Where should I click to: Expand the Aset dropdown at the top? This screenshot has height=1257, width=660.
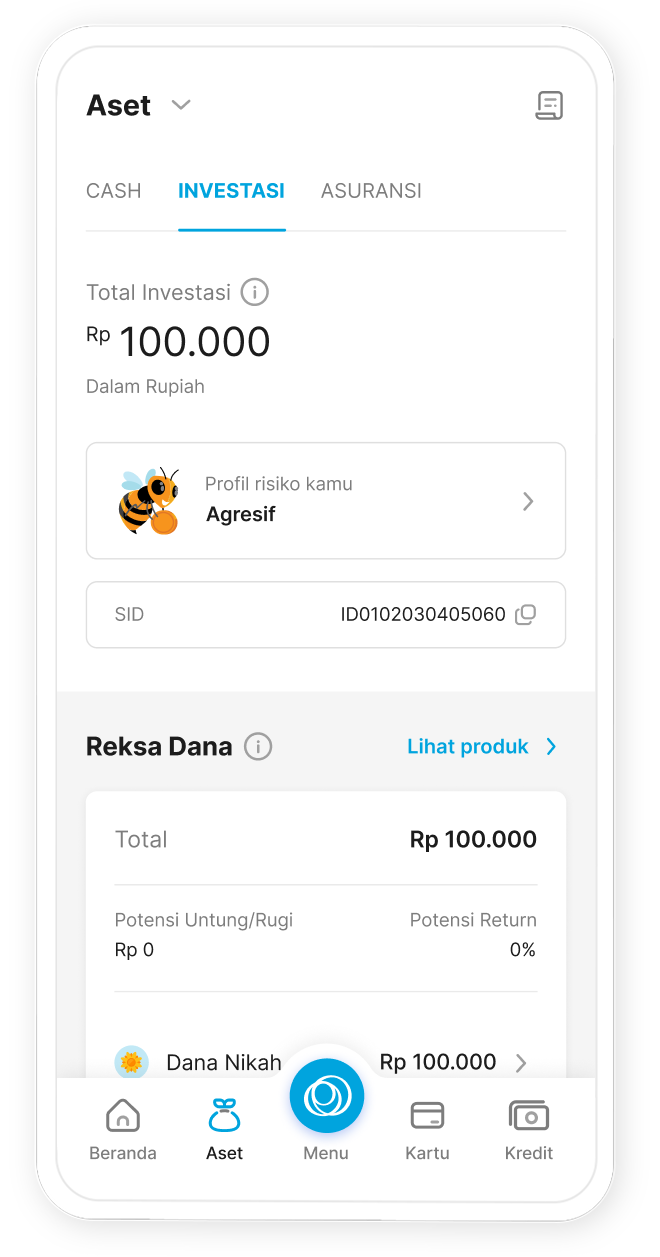coord(181,105)
